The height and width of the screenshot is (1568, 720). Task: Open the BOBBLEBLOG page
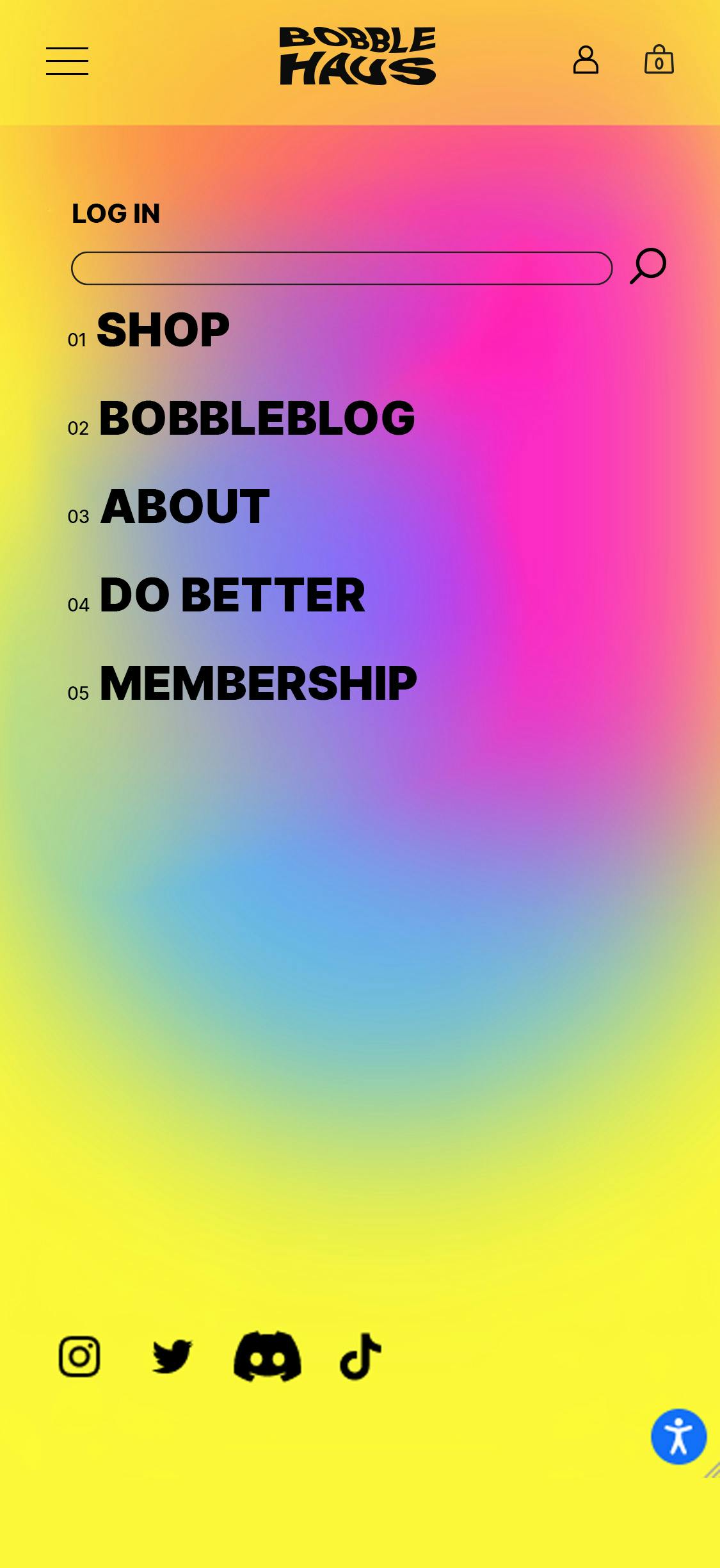(x=257, y=419)
